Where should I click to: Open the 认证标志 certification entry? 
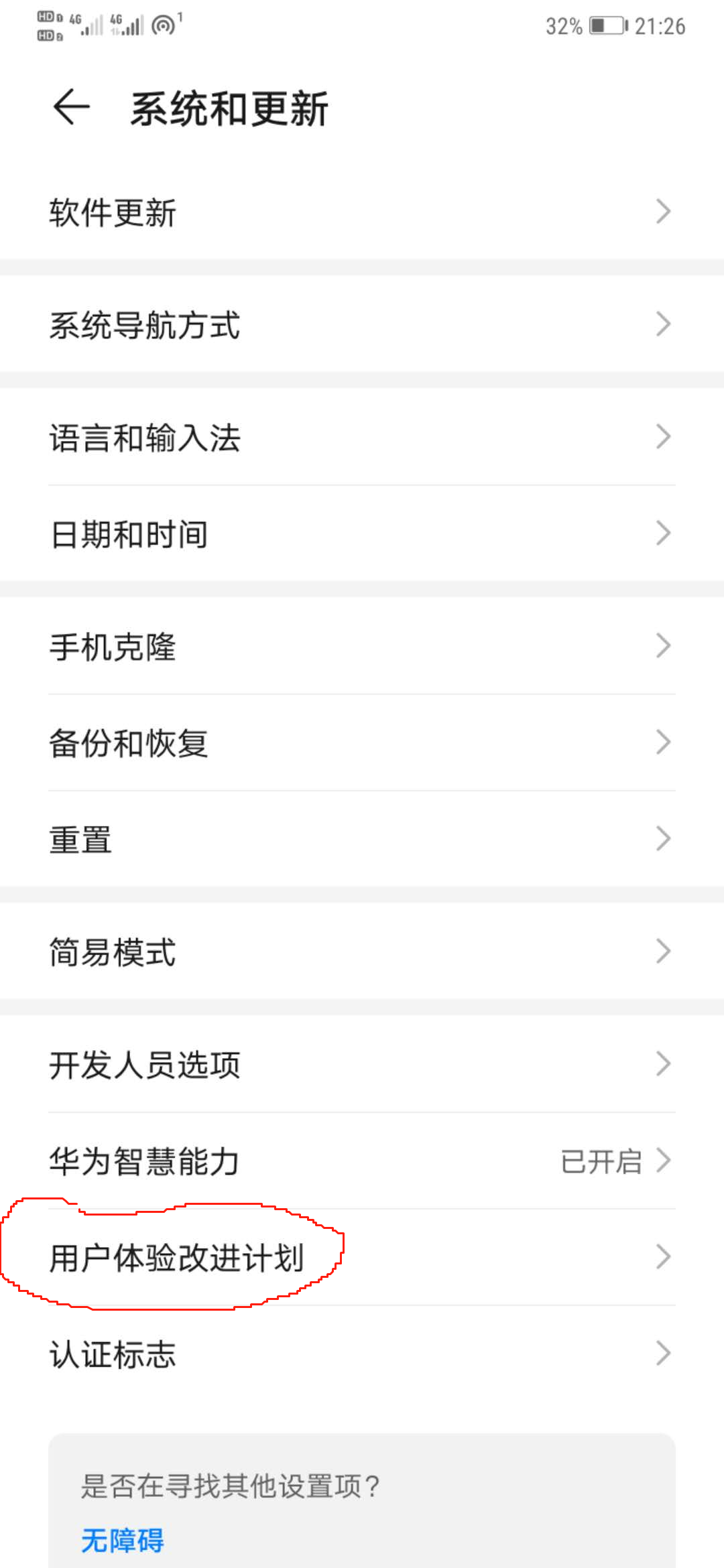coord(362,1354)
